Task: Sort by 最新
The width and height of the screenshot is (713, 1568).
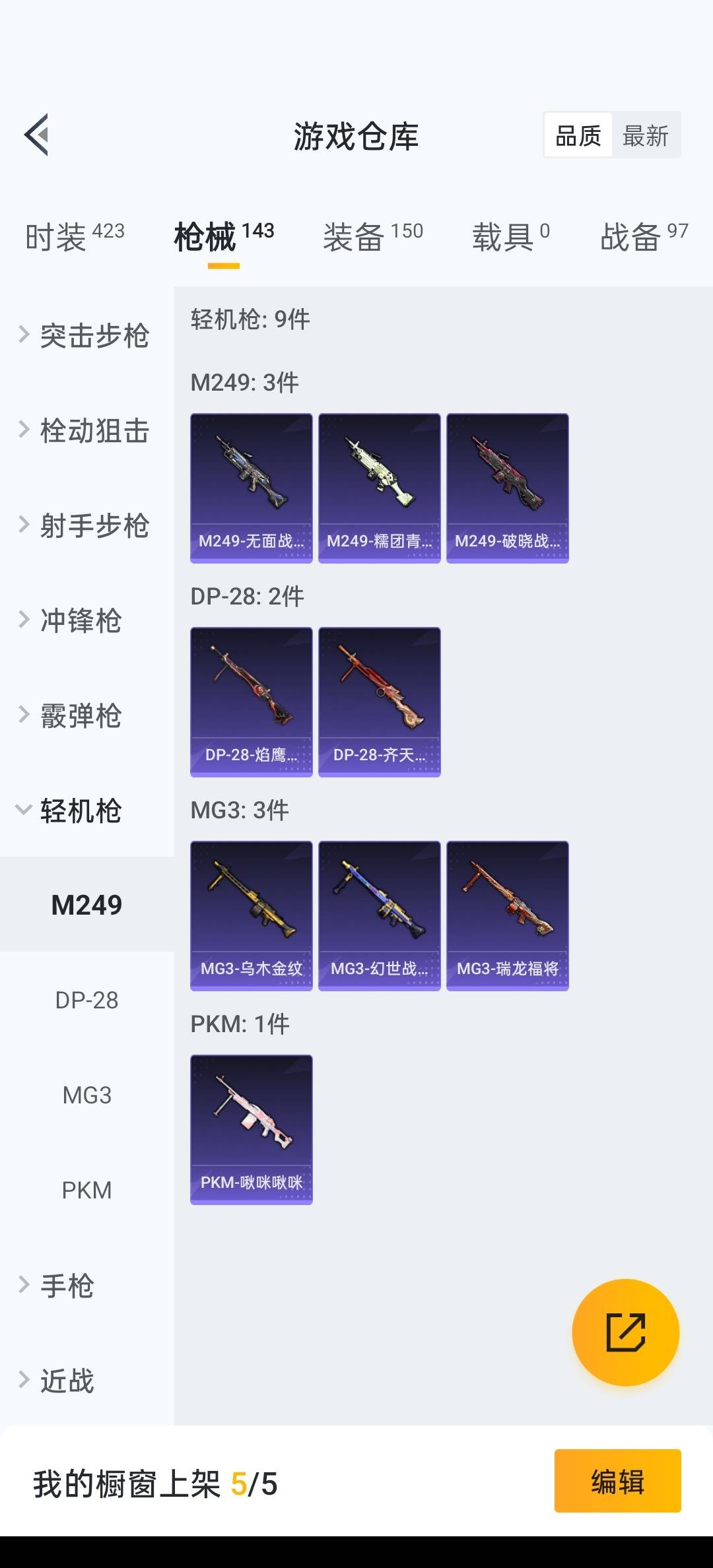Action: click(645, 136)
